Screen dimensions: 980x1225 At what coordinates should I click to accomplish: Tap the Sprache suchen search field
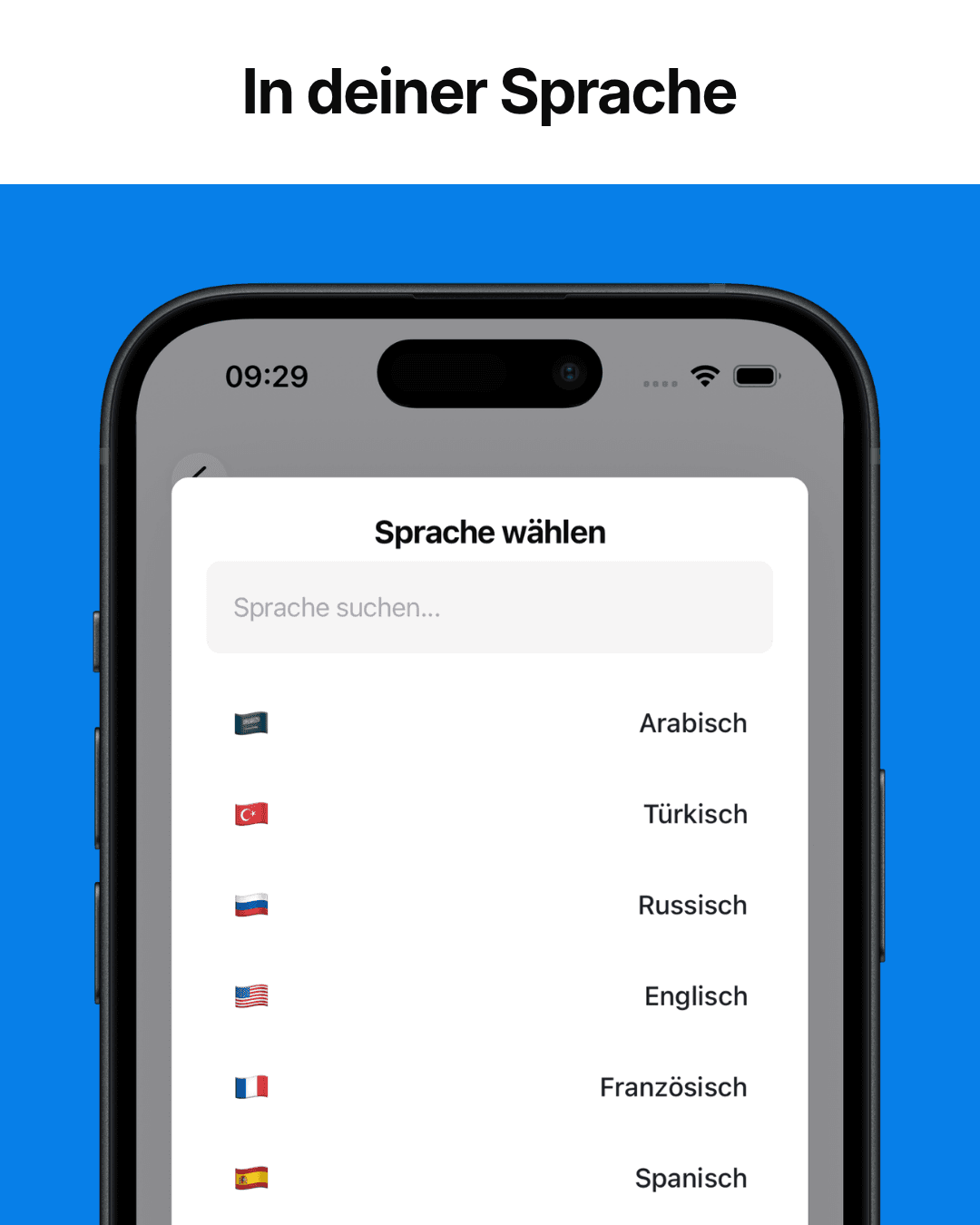point(490,607)
